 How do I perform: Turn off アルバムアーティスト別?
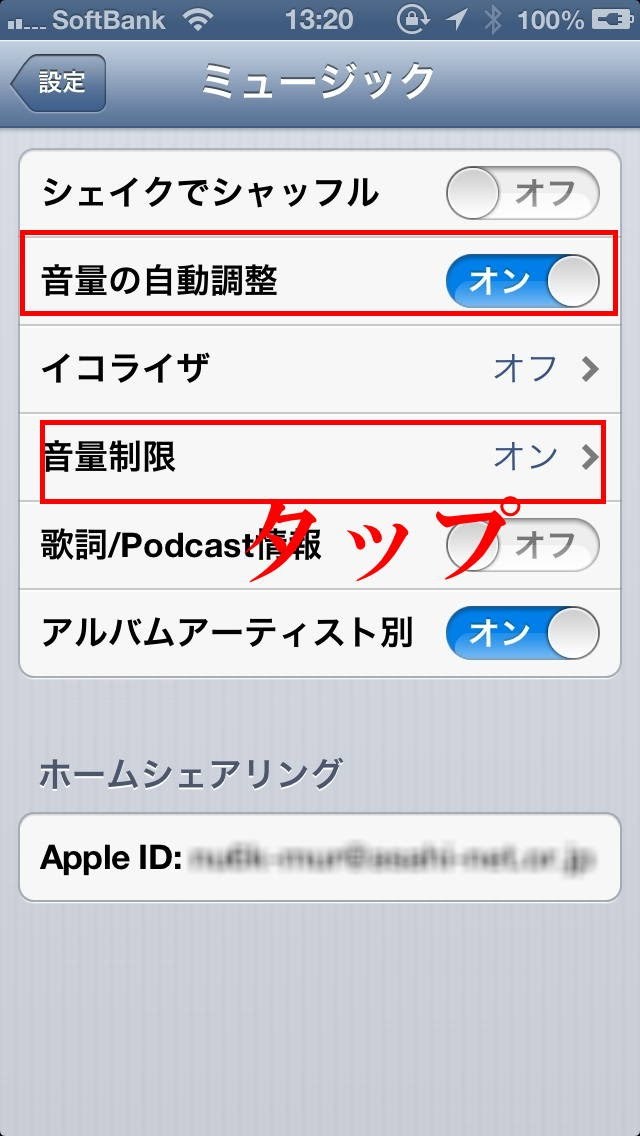coord(522,633)
